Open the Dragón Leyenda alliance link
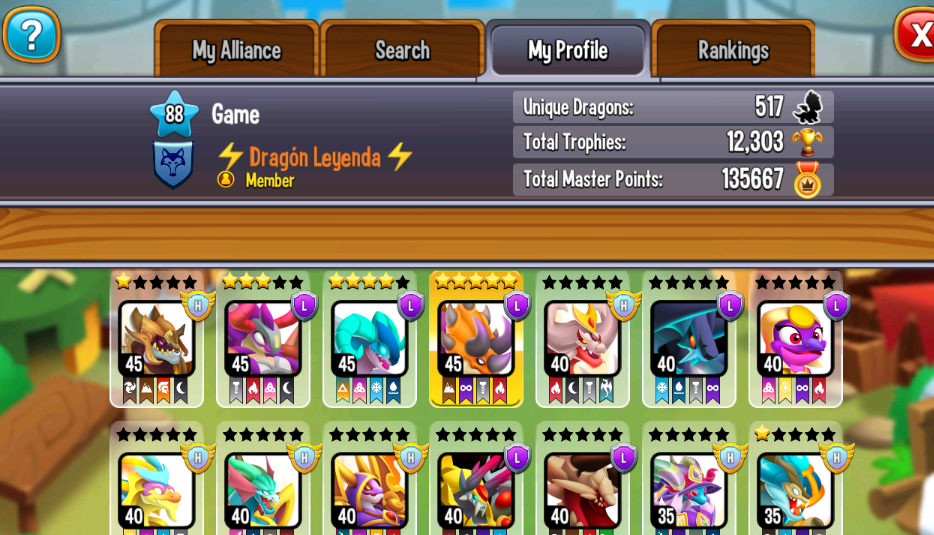 (x=314, y=157)
